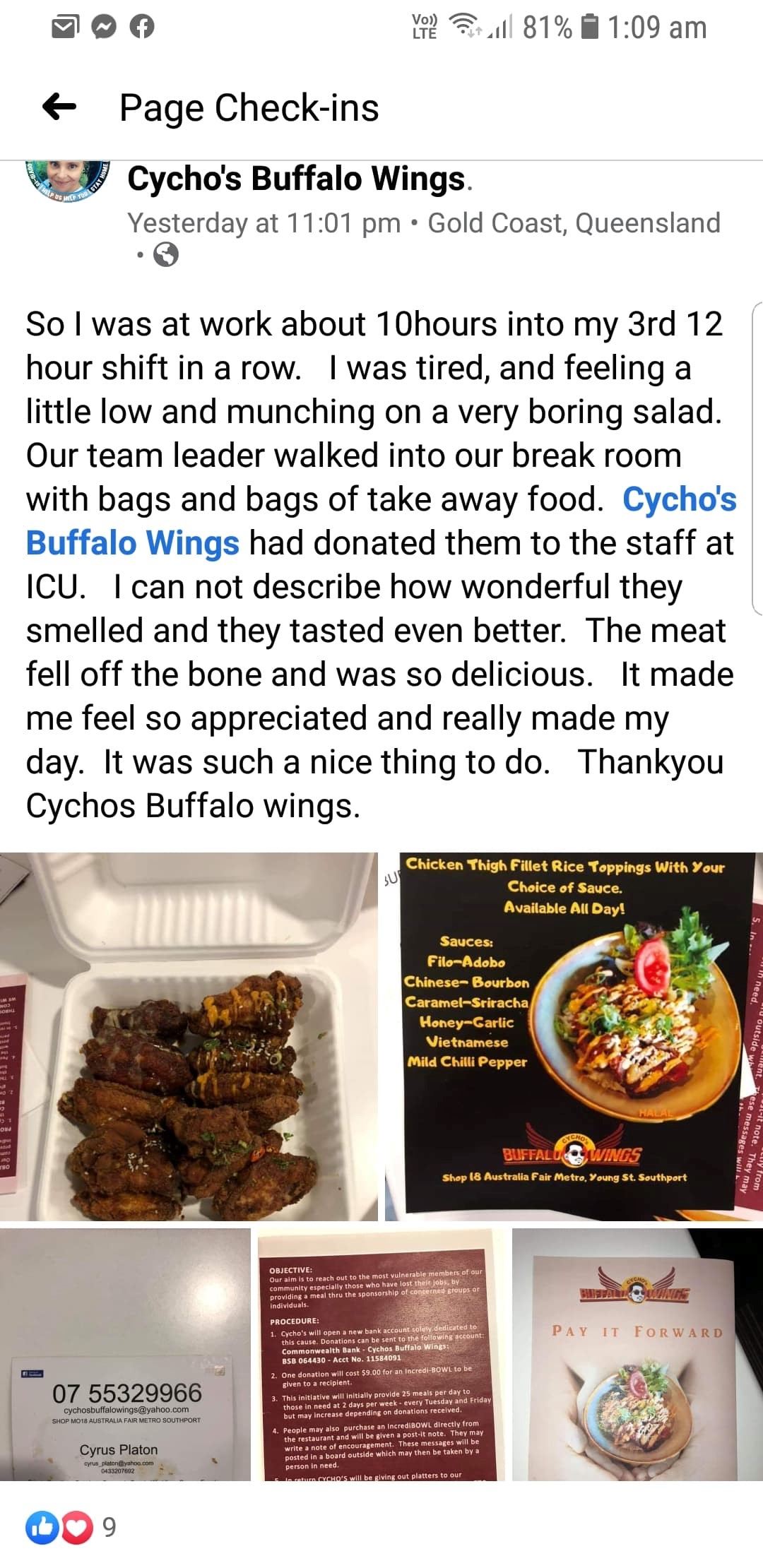
Task: Go back from Page Check-ins
Action: click(x=60, y=107)
